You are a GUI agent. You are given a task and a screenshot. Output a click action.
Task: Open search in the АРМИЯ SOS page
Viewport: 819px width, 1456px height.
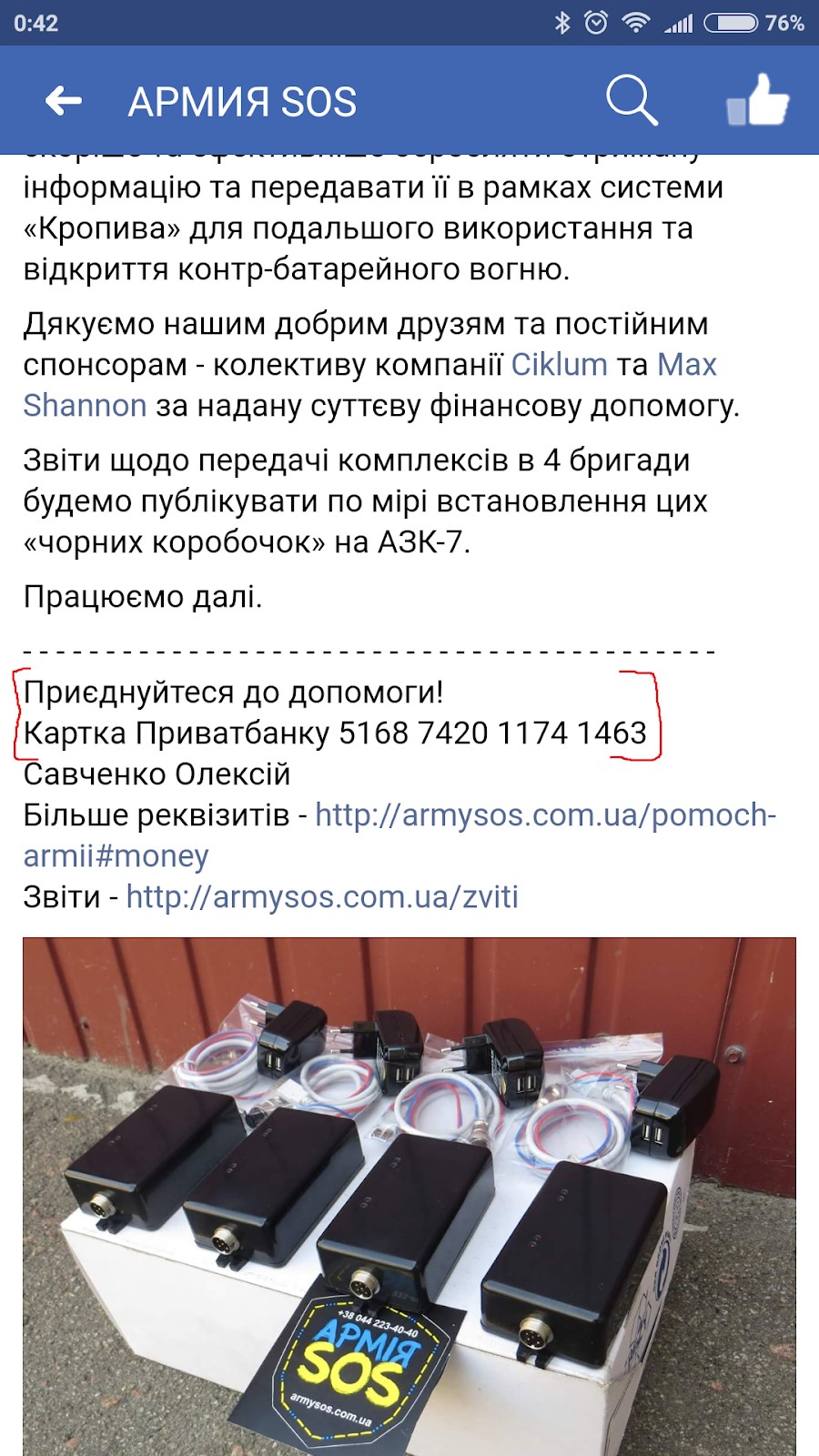pyautogui.click(x=631, y=100)
